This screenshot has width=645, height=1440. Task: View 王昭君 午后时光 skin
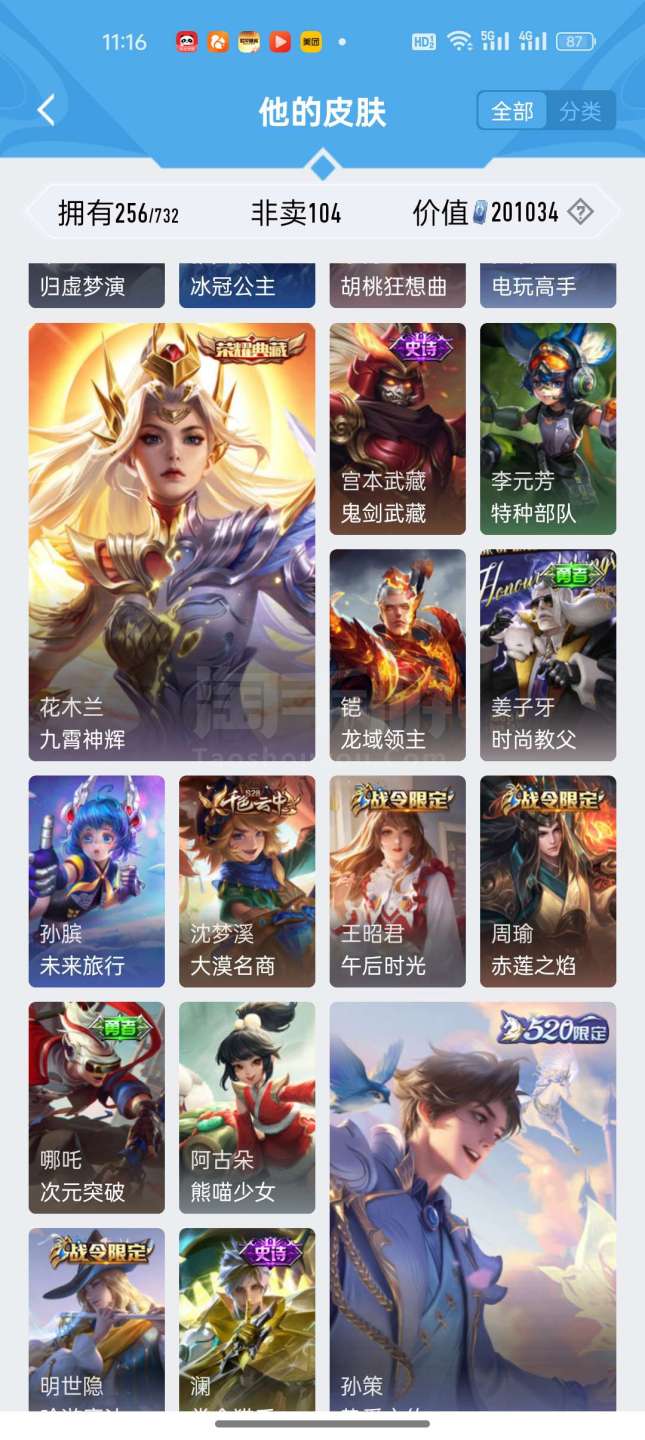397,881
